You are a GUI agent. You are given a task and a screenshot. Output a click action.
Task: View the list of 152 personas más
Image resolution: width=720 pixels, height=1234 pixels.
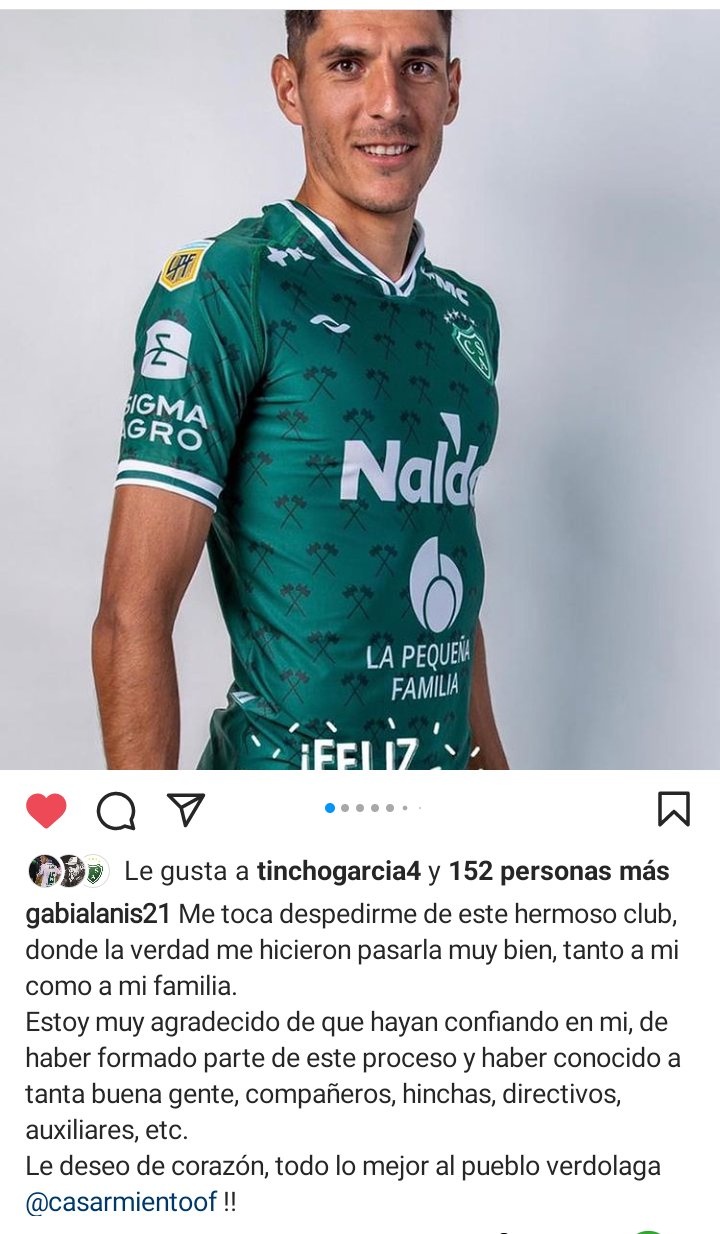[x=559, y=871]
